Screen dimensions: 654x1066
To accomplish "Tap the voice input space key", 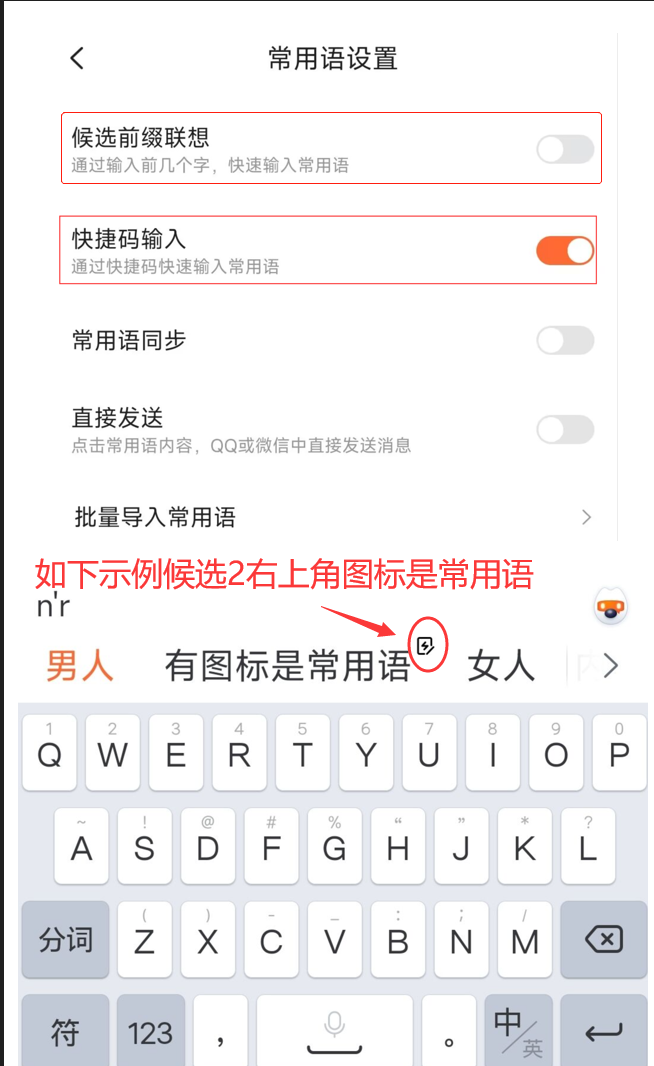I will [334, 1032].
